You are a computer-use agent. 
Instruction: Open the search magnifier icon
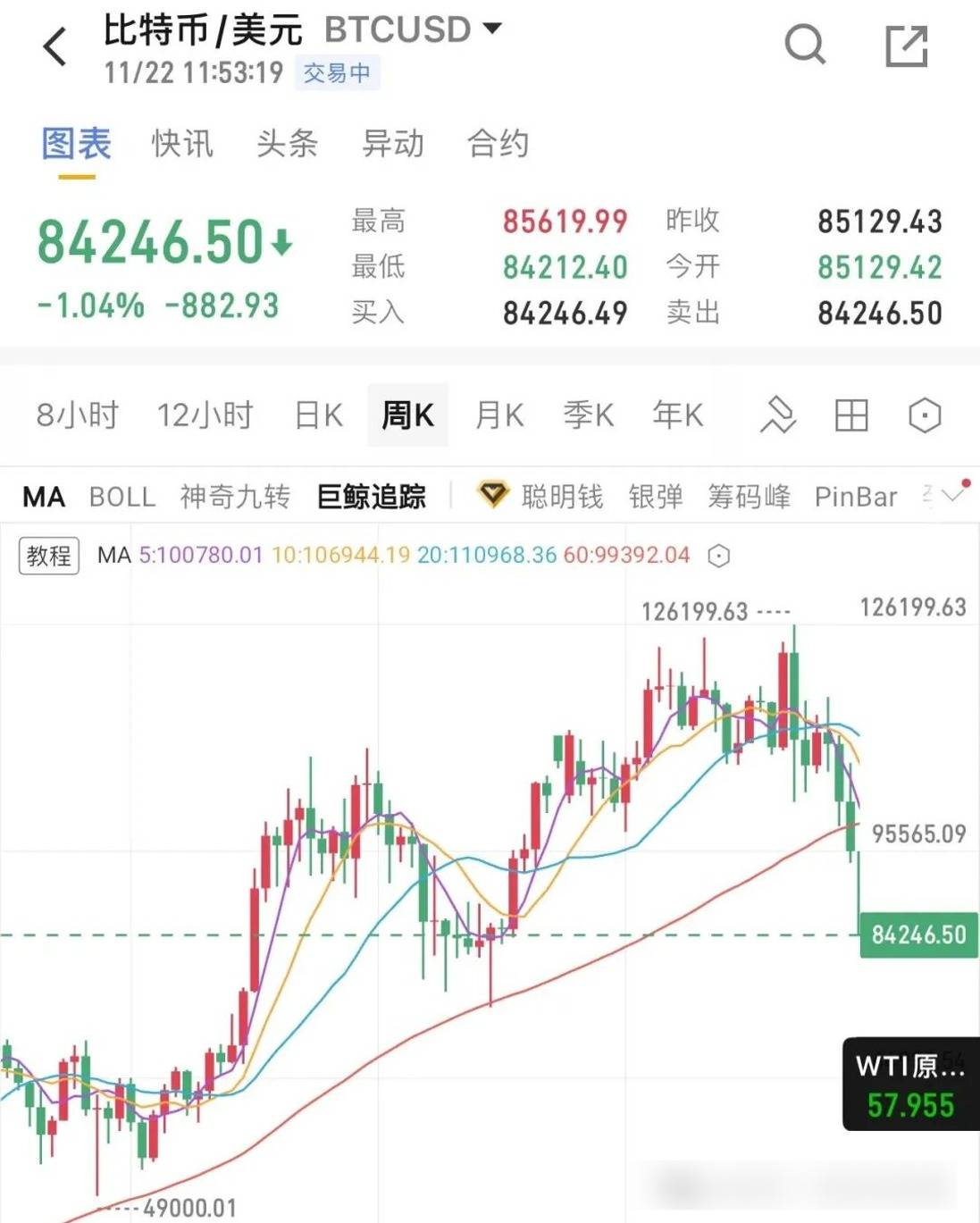click(x=804, y=45)
